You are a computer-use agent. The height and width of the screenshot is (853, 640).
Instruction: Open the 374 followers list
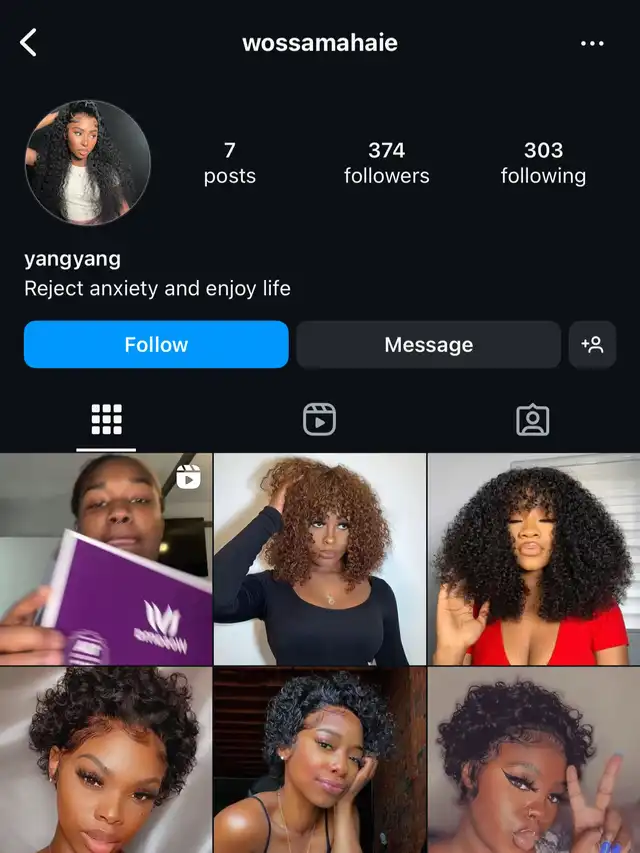click(386, 163)
